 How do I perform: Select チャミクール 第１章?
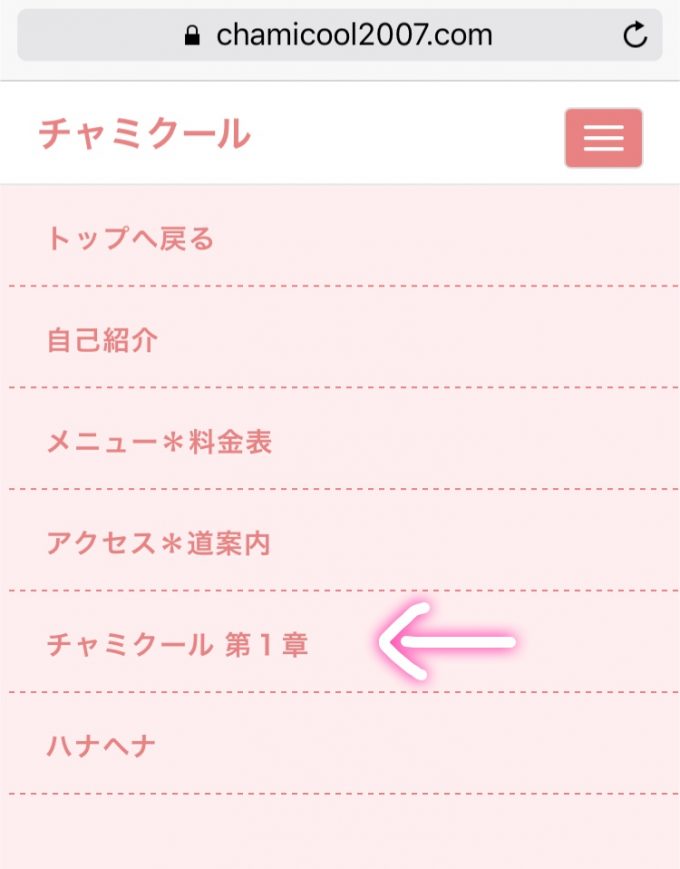coord(177,645)
